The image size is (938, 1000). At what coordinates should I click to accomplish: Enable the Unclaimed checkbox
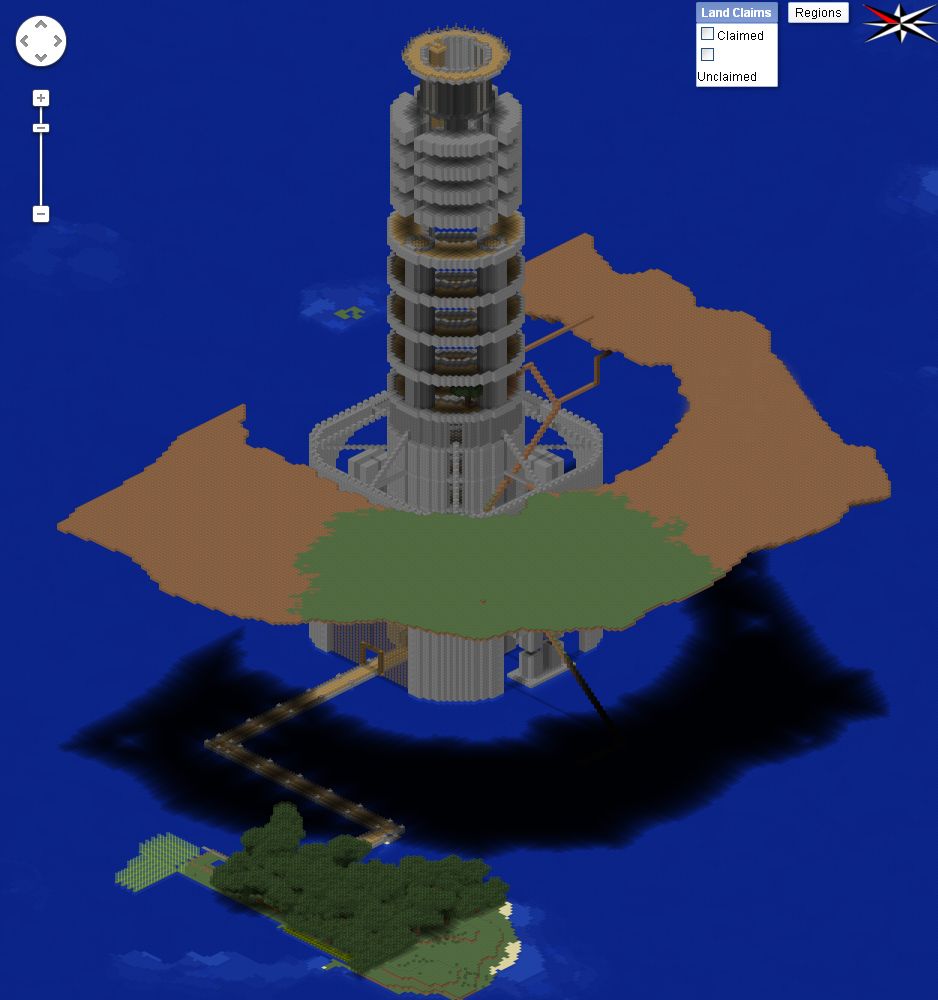click(707, 55)
